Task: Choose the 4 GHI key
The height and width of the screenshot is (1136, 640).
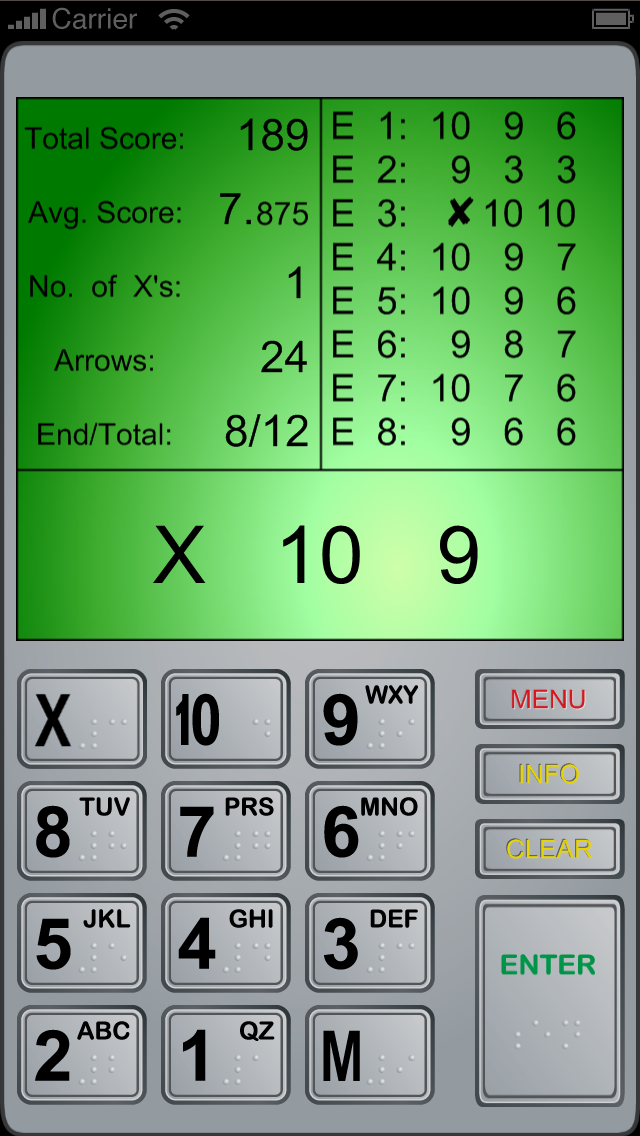Action: [225, 943]
